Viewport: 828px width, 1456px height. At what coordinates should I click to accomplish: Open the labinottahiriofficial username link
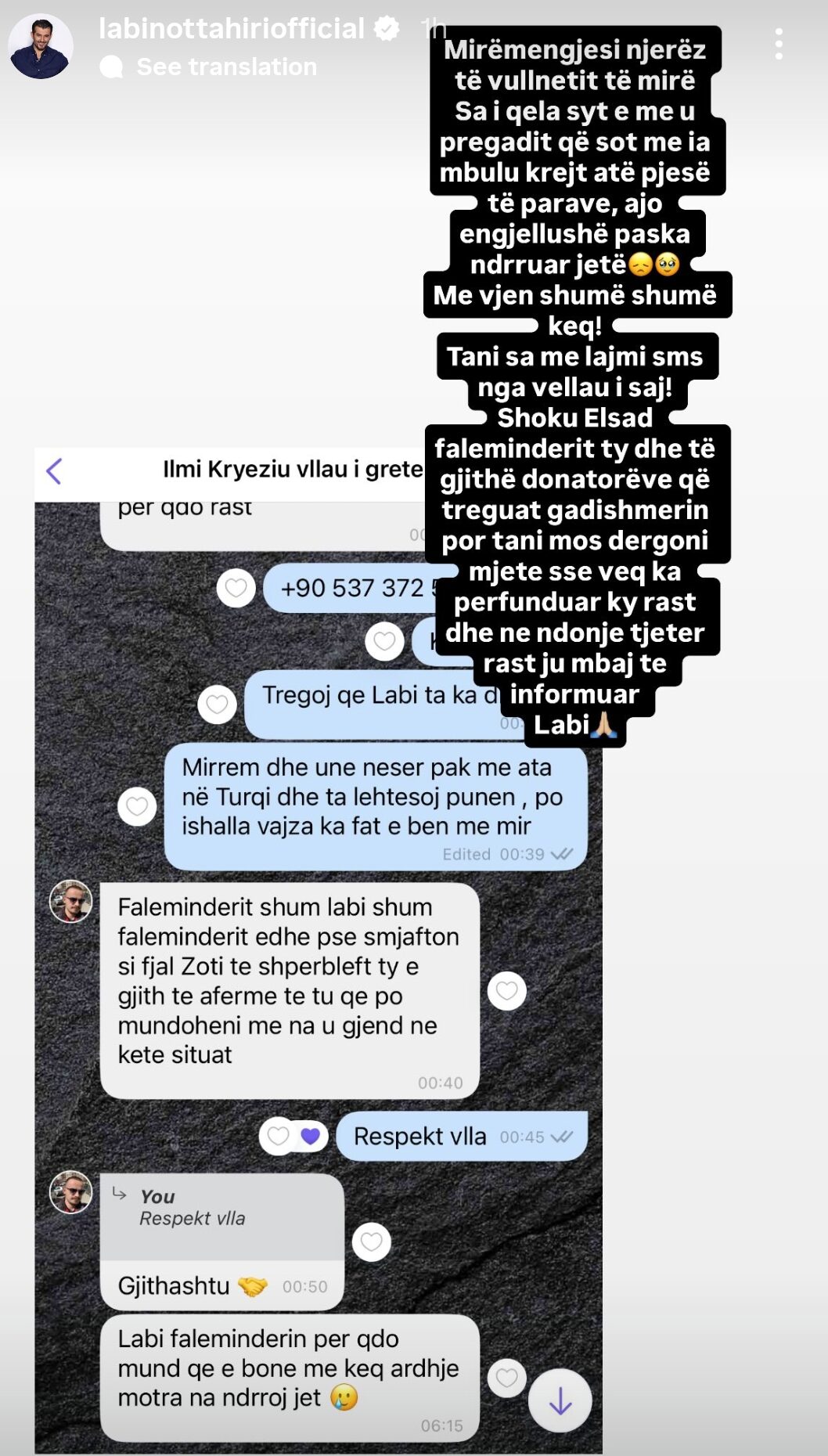tap(231, 29)
